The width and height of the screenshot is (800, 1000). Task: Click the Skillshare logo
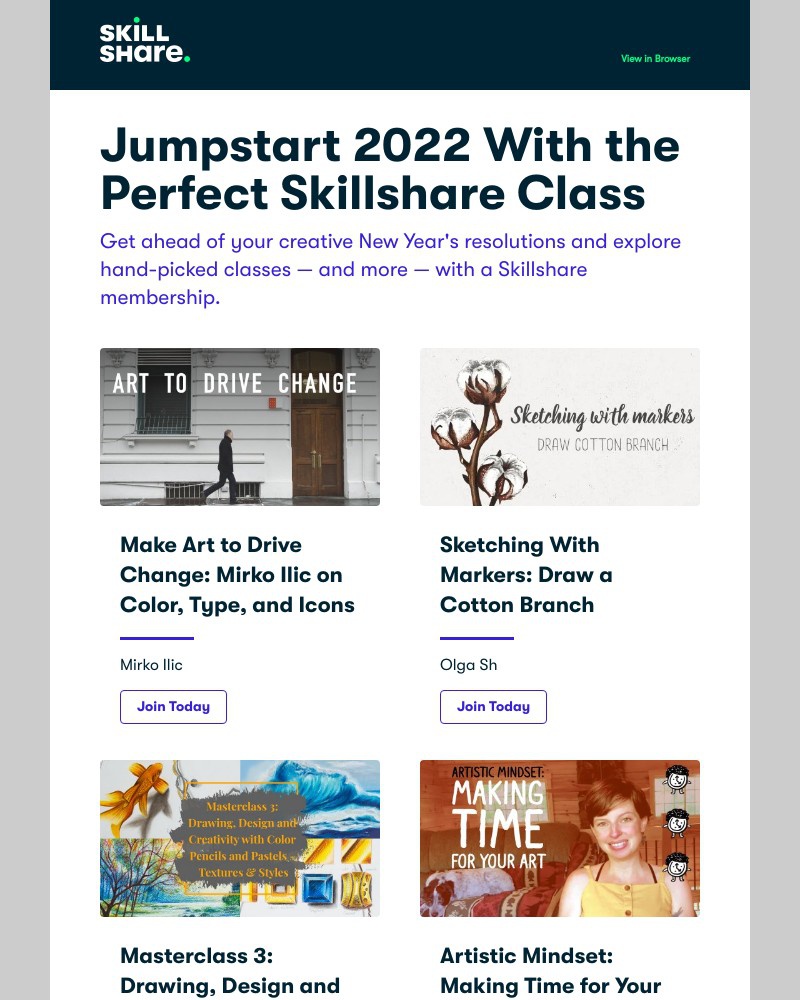click(x=145, y=44)
